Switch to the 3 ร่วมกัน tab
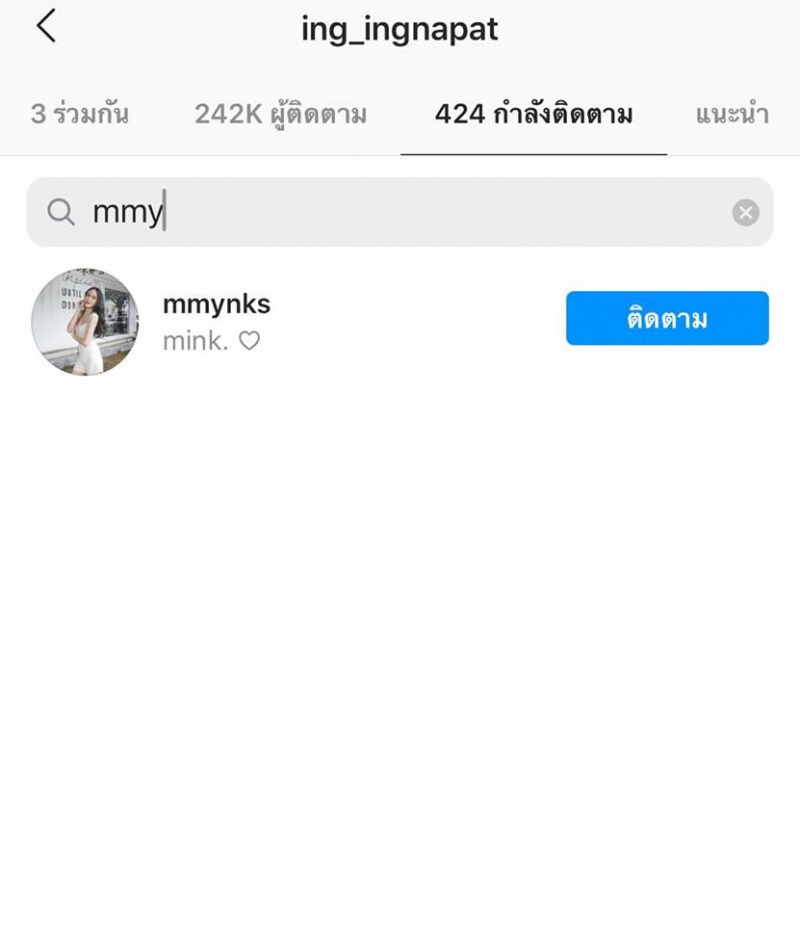Viewport: 800px width, 925px height. [x=79, y=114]
